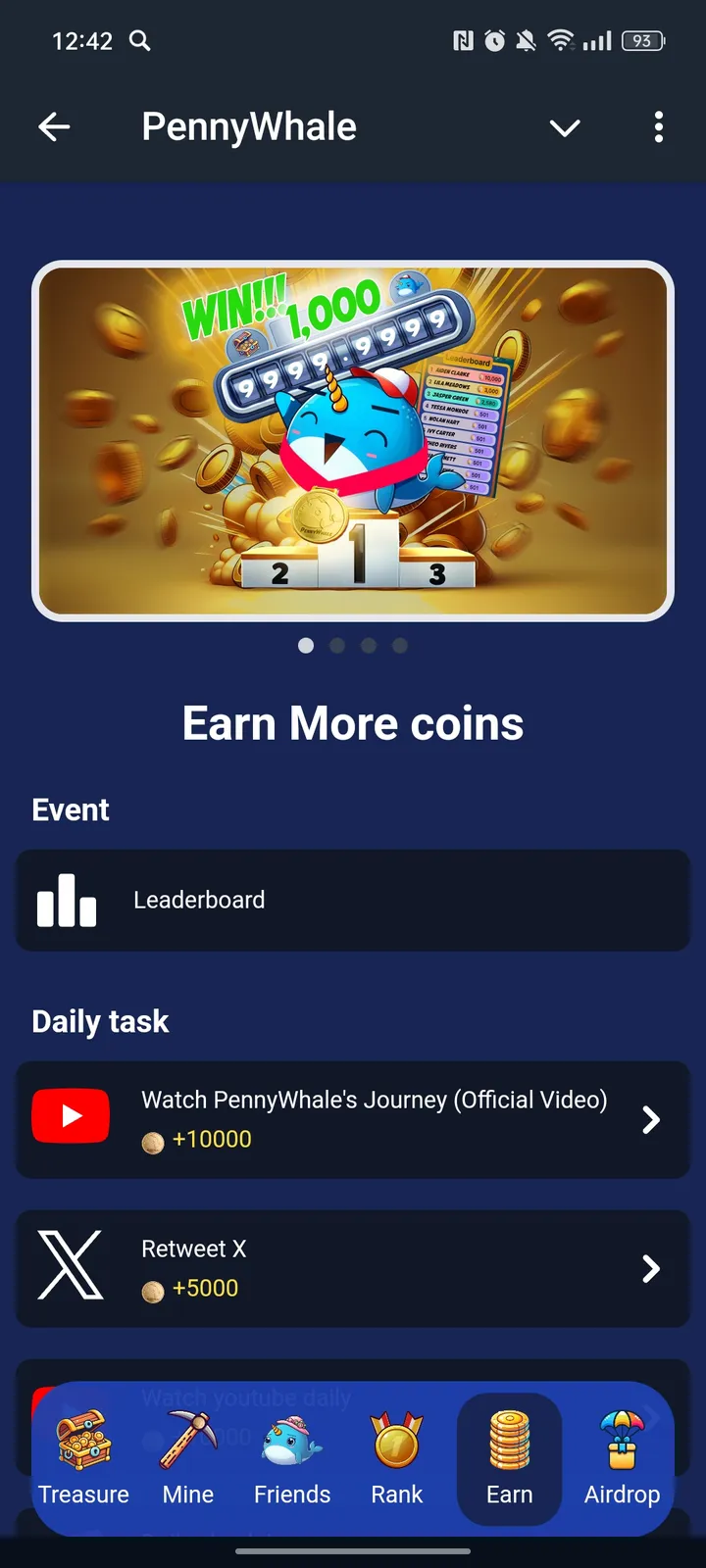Image resolution: width=706 pixels, height=1568 pixels.
Task: Tap the WIN banner promotional image
Action: pos(353,441)
